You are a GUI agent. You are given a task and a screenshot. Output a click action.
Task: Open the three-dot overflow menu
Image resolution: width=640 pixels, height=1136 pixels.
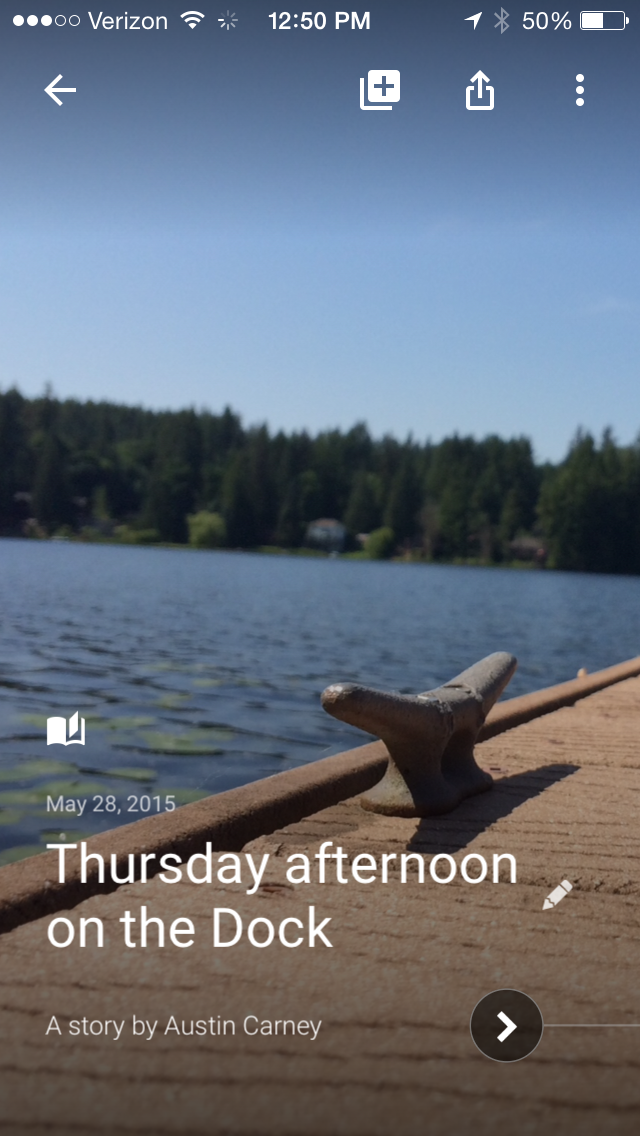click(579, 91)
